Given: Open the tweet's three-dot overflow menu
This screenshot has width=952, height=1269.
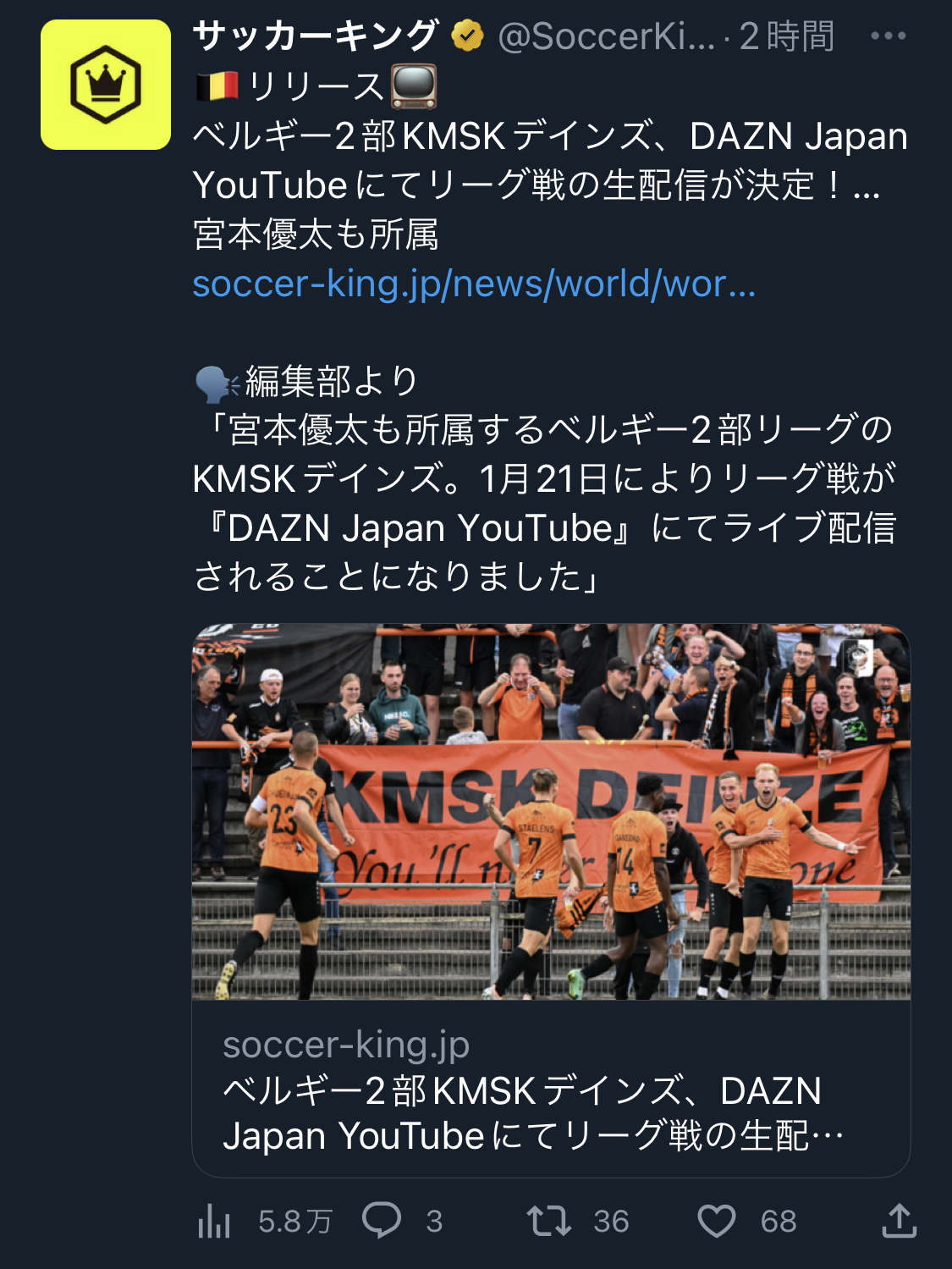Looking at the screenshot, I should [x=888, y=36].
